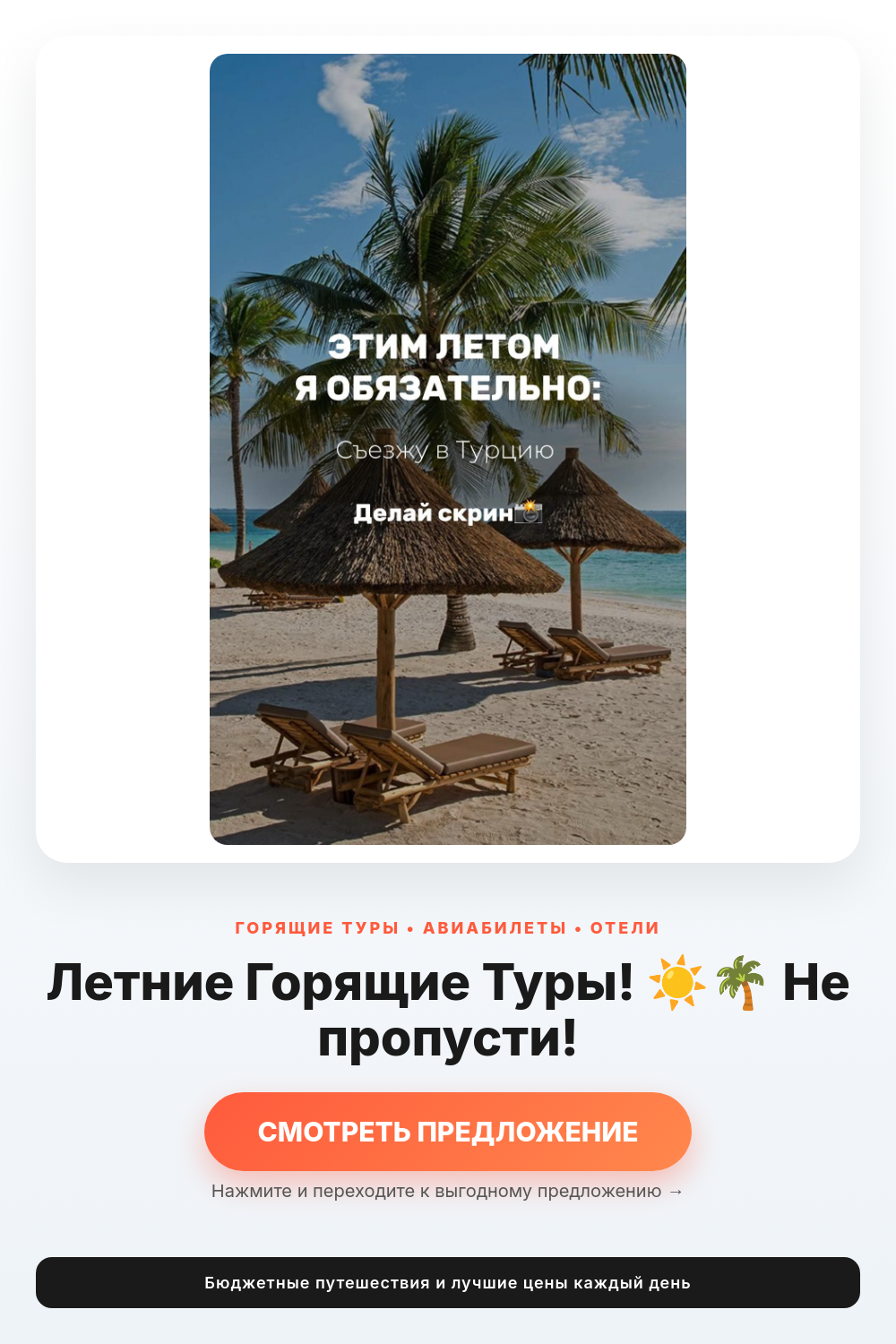This screenshot has width=896, height=1344.
Task: Open the Turkey beach promo image
Action: tap(448, 449)
